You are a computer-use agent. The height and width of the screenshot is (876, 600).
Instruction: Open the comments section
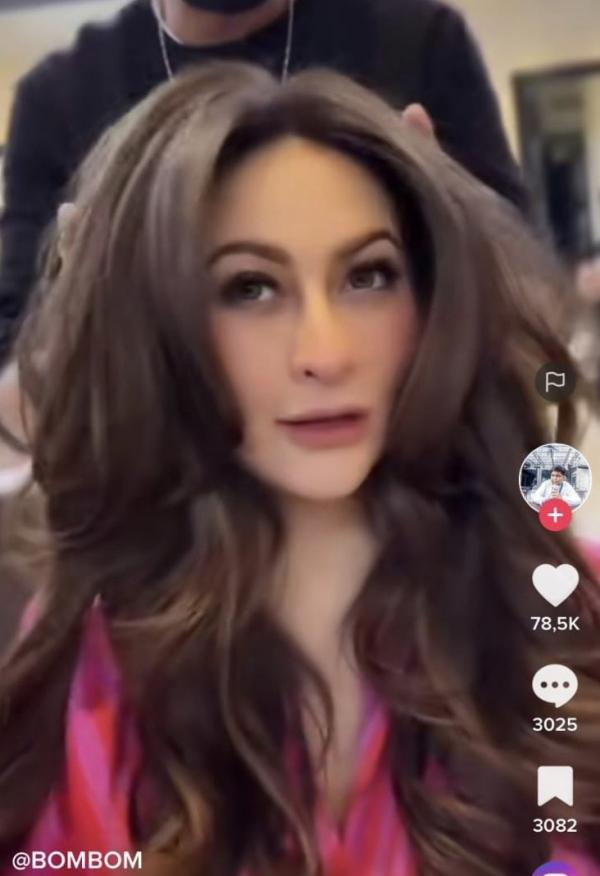click(x=555, y=685)
